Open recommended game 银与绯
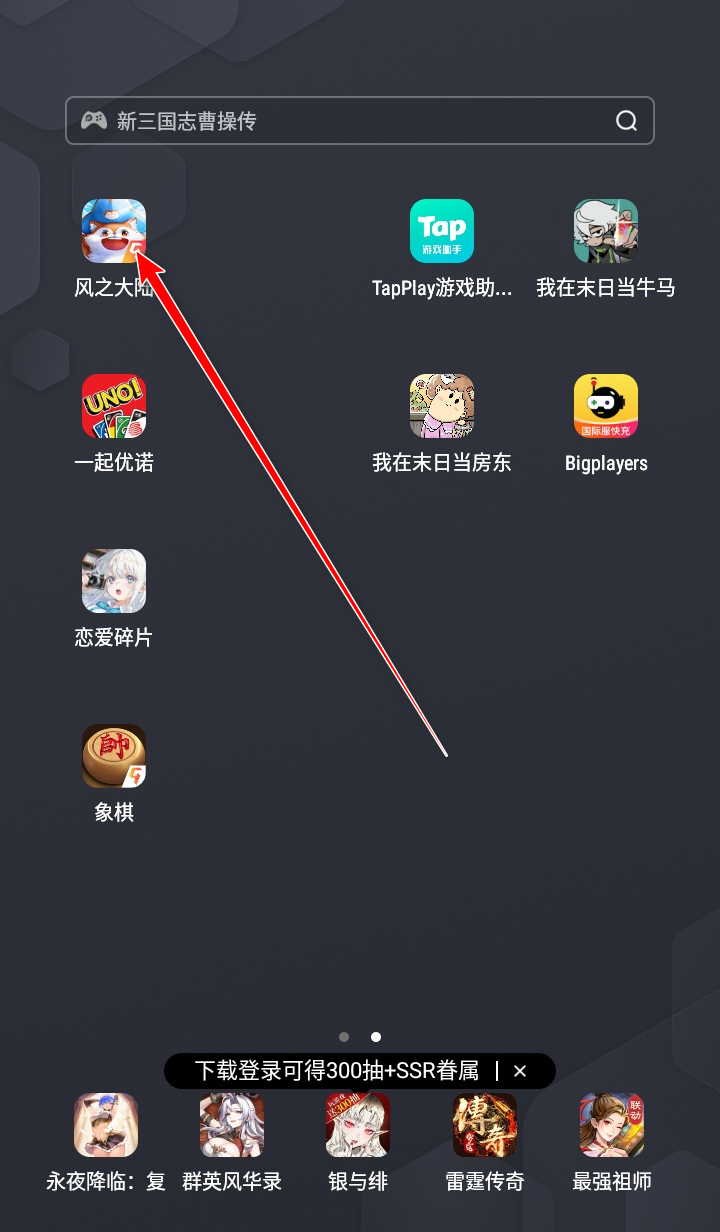This screenshot has width=720, height=1232. (x=358, y=1125)
